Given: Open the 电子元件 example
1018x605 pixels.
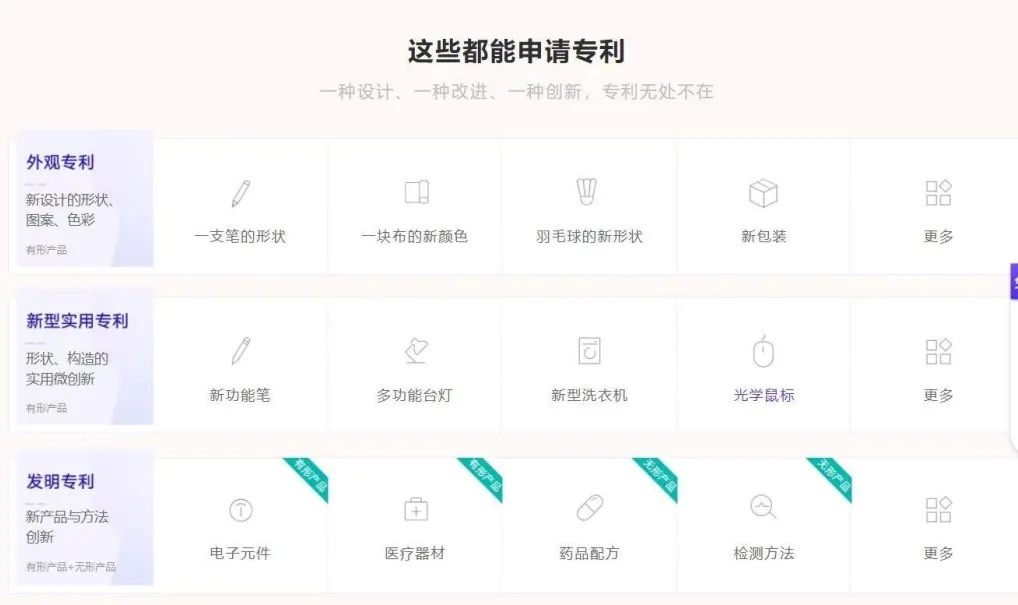Looking at the screenshot, I should 240,527.
